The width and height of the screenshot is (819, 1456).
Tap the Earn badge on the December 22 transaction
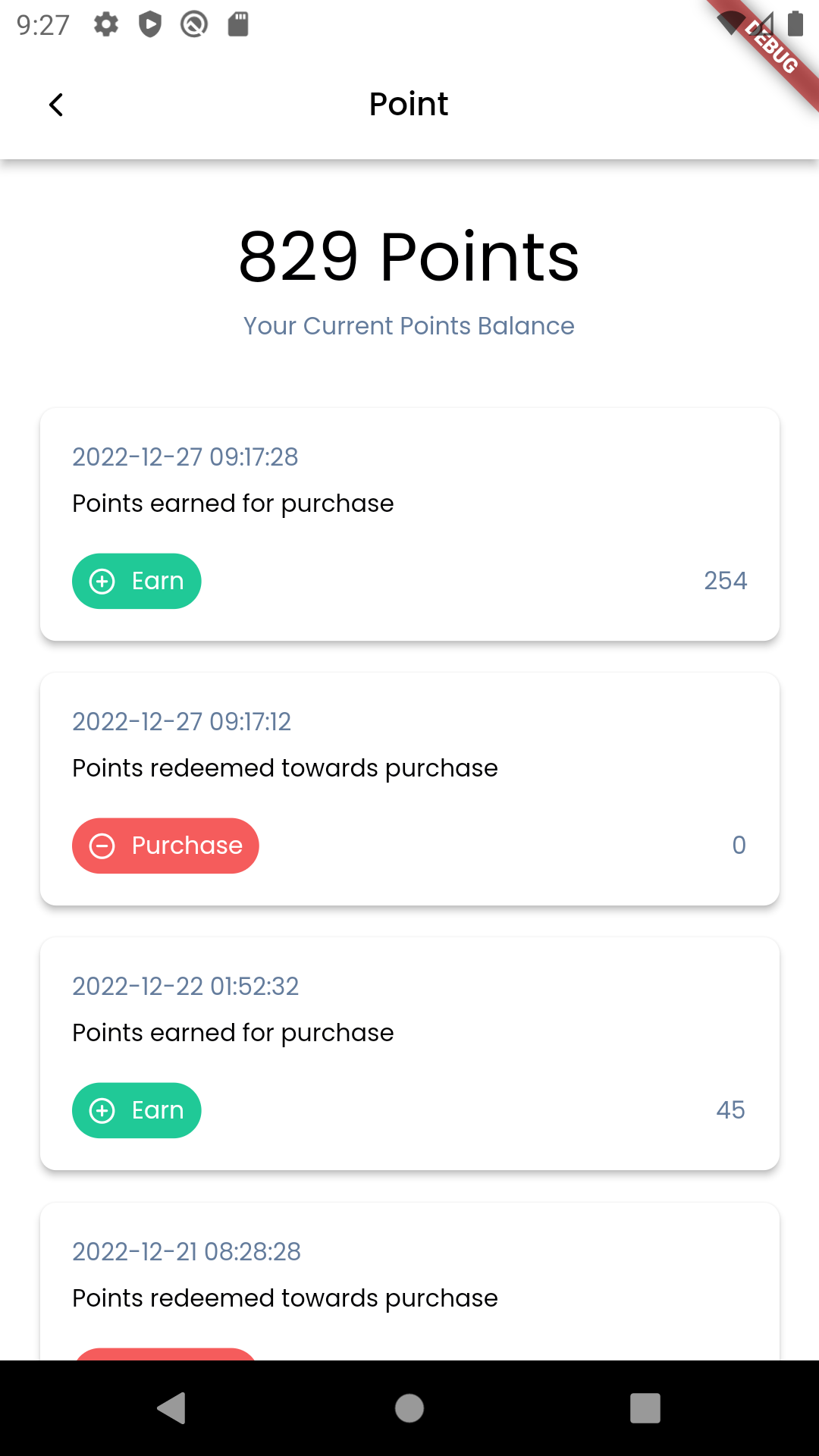136,1110
